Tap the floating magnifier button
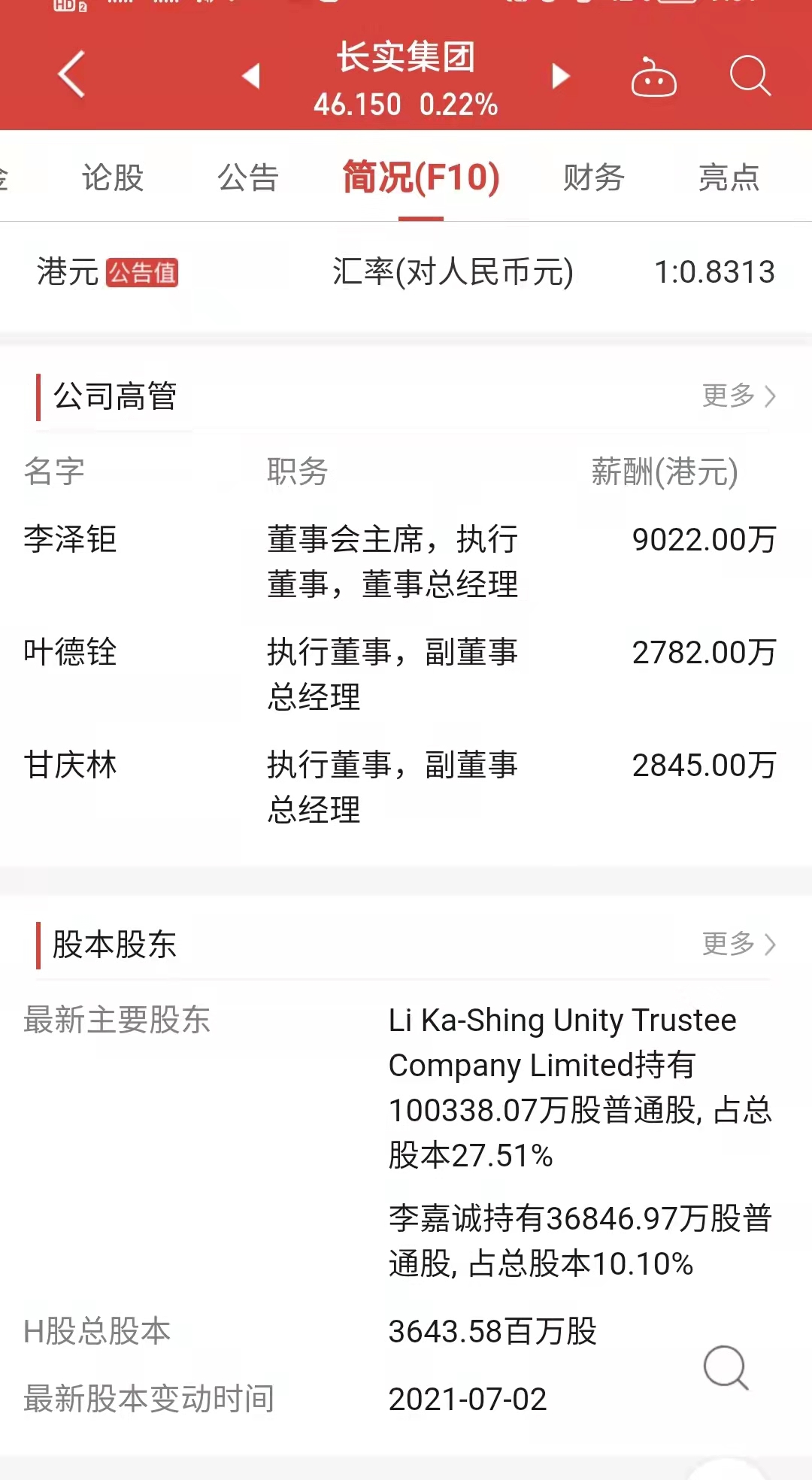This screenshot has height=1480, width=812. pos(726,1367)
